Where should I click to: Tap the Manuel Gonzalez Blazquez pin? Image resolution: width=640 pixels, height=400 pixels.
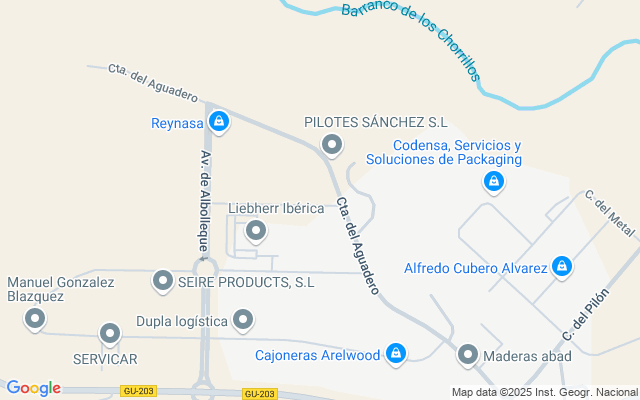35,319
